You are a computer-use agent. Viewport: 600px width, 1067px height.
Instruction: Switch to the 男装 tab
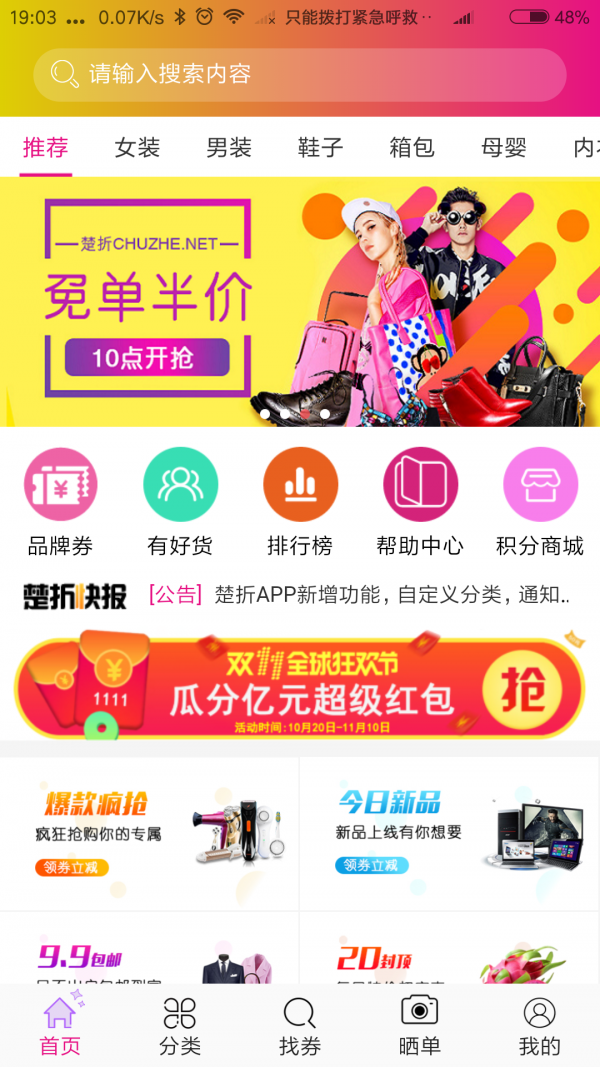[x=229, y=148]
